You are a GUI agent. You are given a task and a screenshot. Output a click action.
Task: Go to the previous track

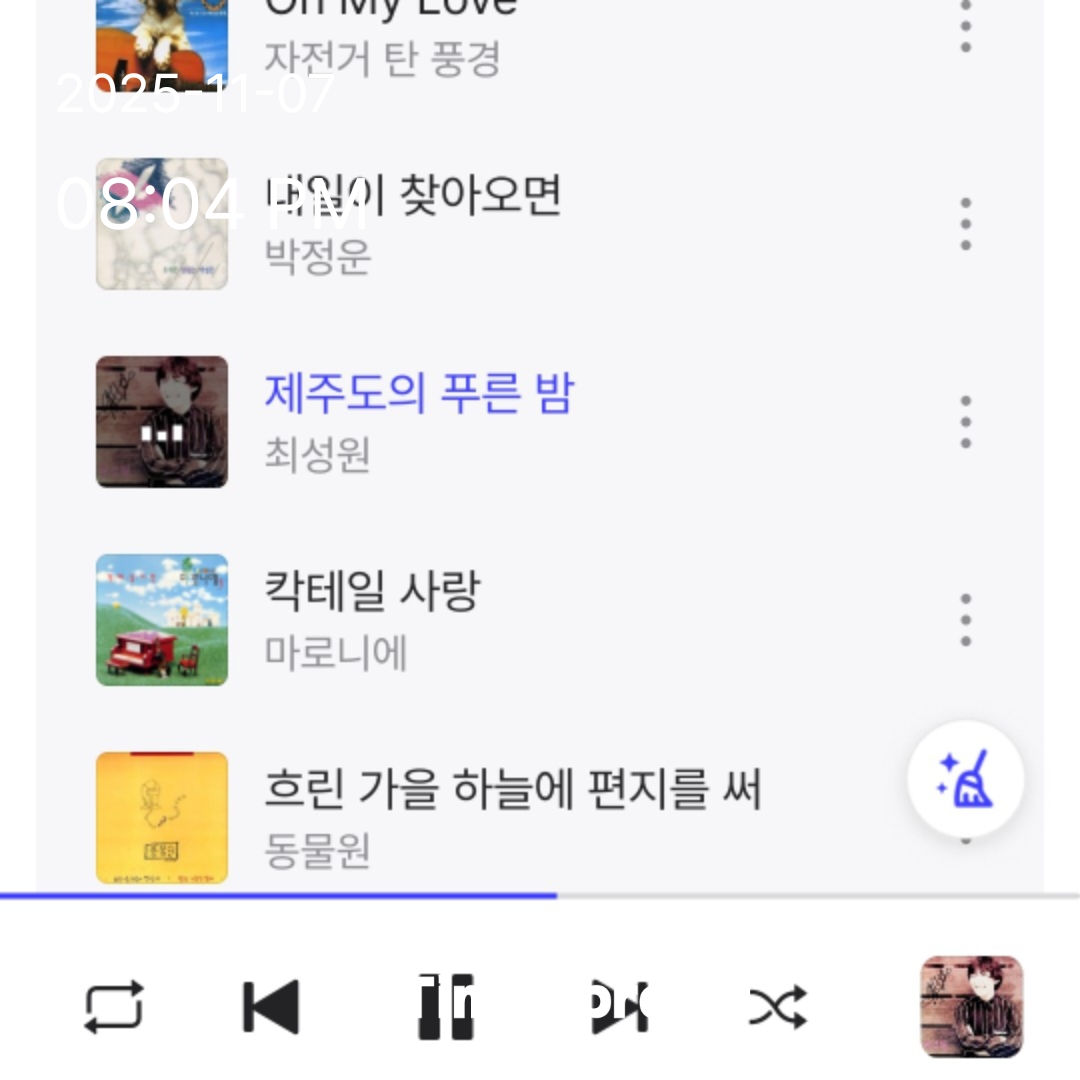coord(271,1006)
